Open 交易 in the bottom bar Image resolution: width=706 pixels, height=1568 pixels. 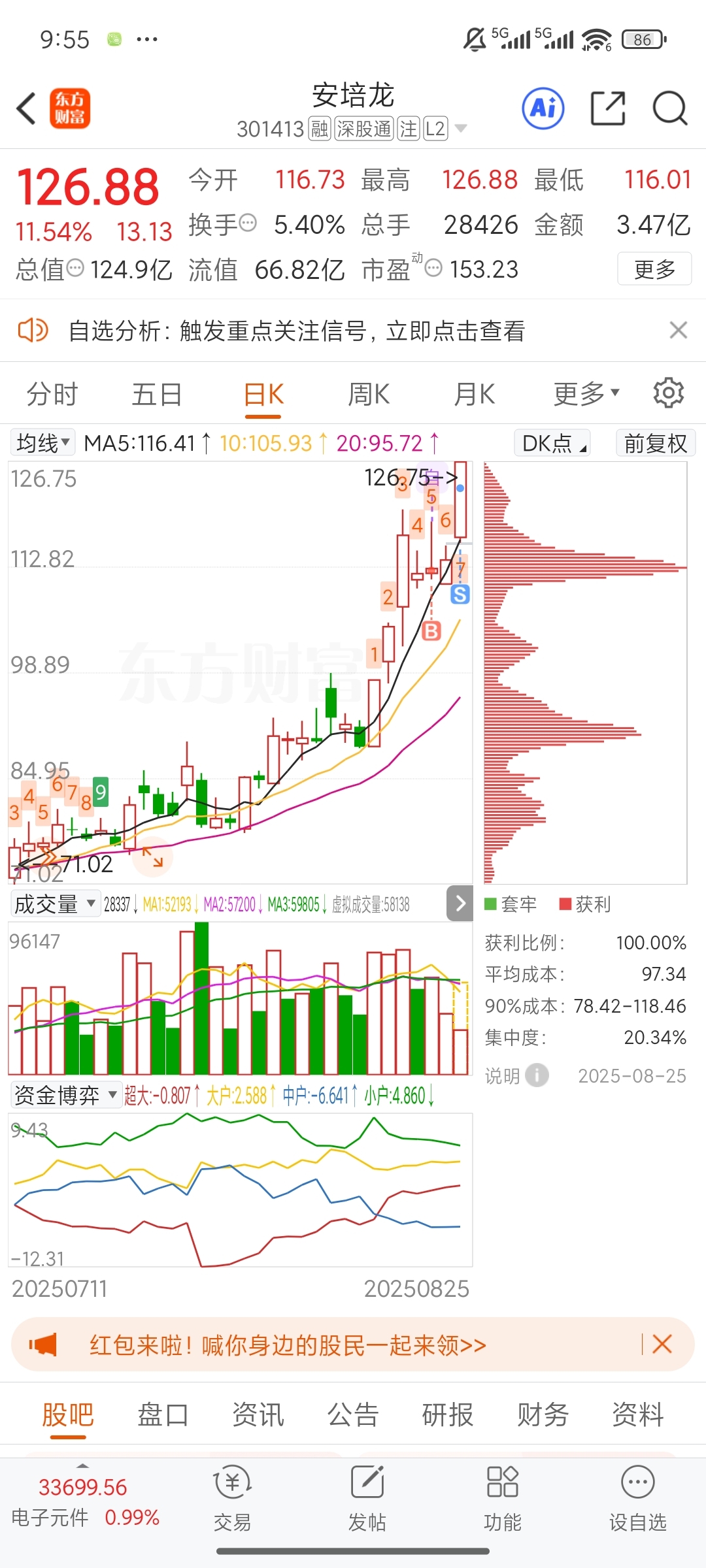(x=232, y=1498)
